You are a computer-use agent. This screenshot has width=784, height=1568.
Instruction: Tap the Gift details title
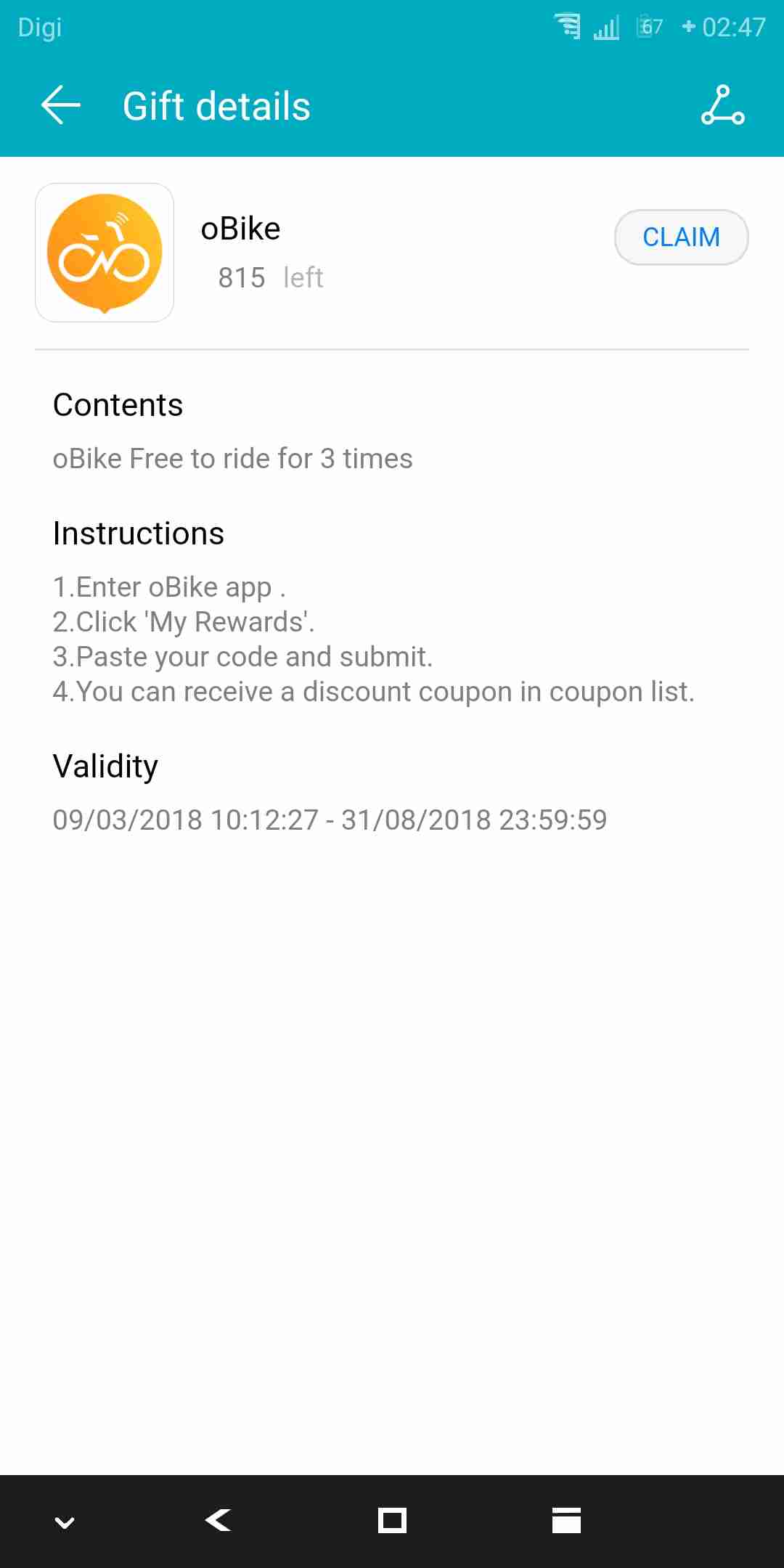pos(216,106)
